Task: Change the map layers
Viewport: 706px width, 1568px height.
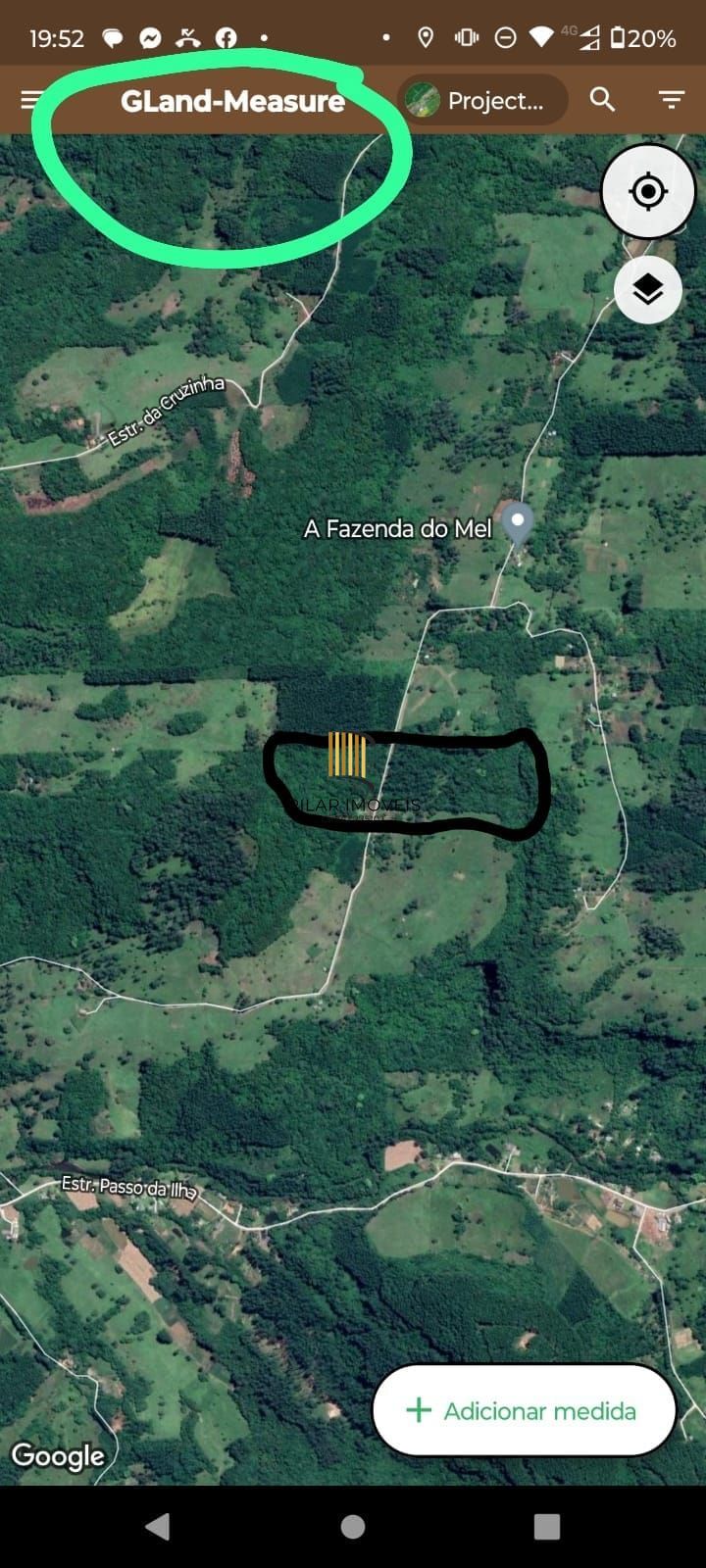Action: click(648, 290)
